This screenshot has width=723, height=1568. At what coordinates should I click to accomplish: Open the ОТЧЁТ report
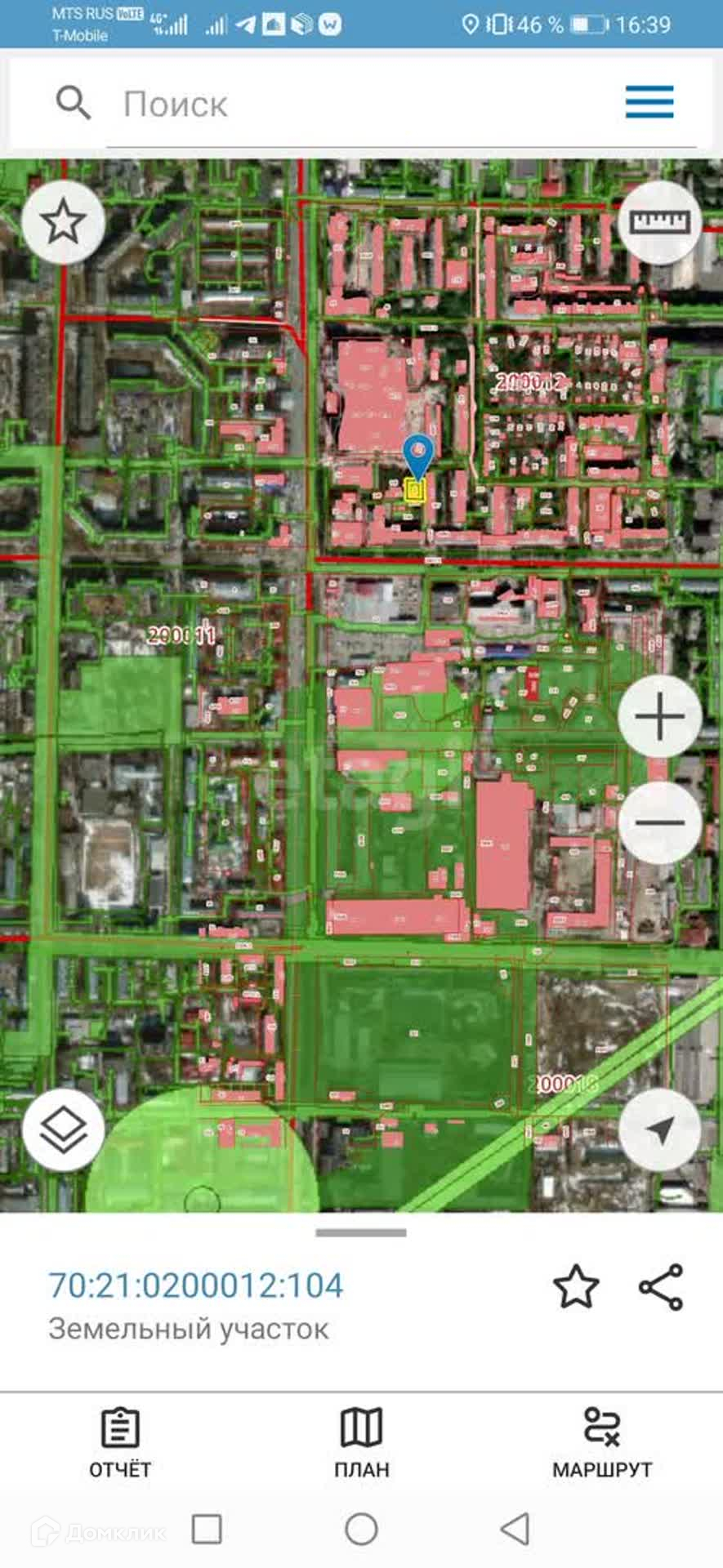(x=120, y=1444)
